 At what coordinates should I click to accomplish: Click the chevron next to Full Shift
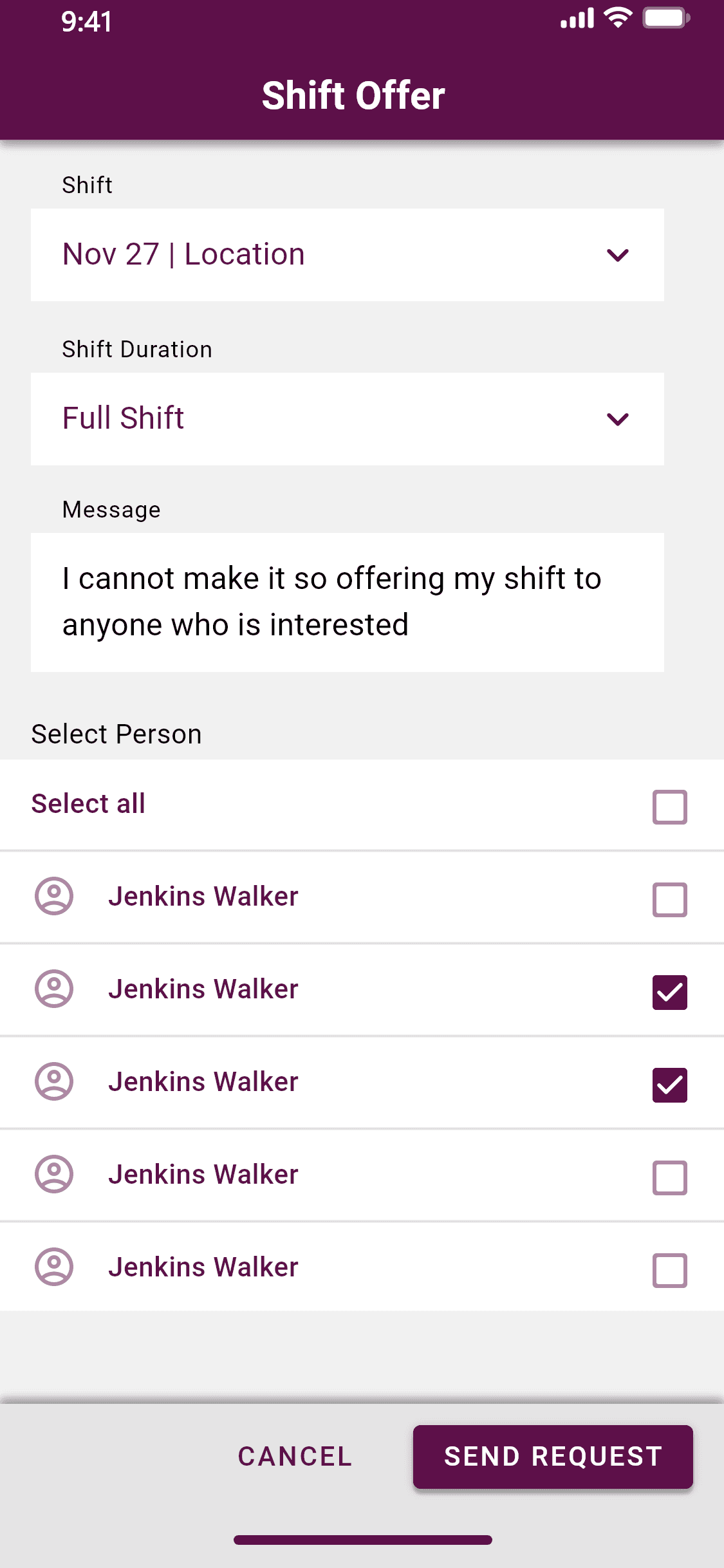pos(617,418)
